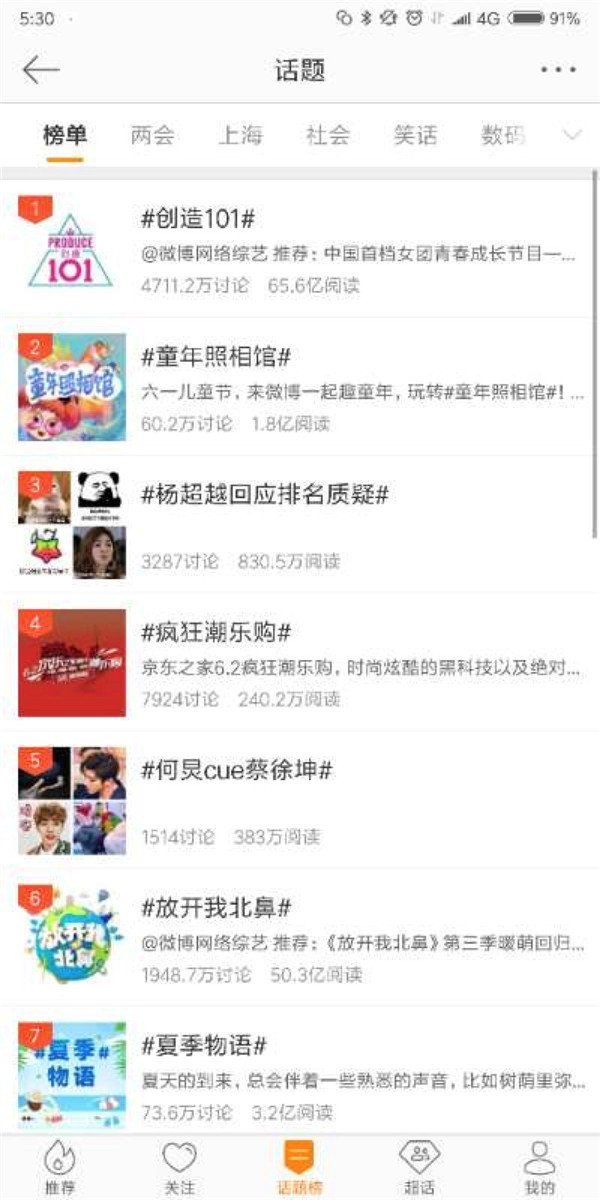Switch to the 关注 bottom tab
This screenshot has height=1200, width=600.
(179, 1167)
